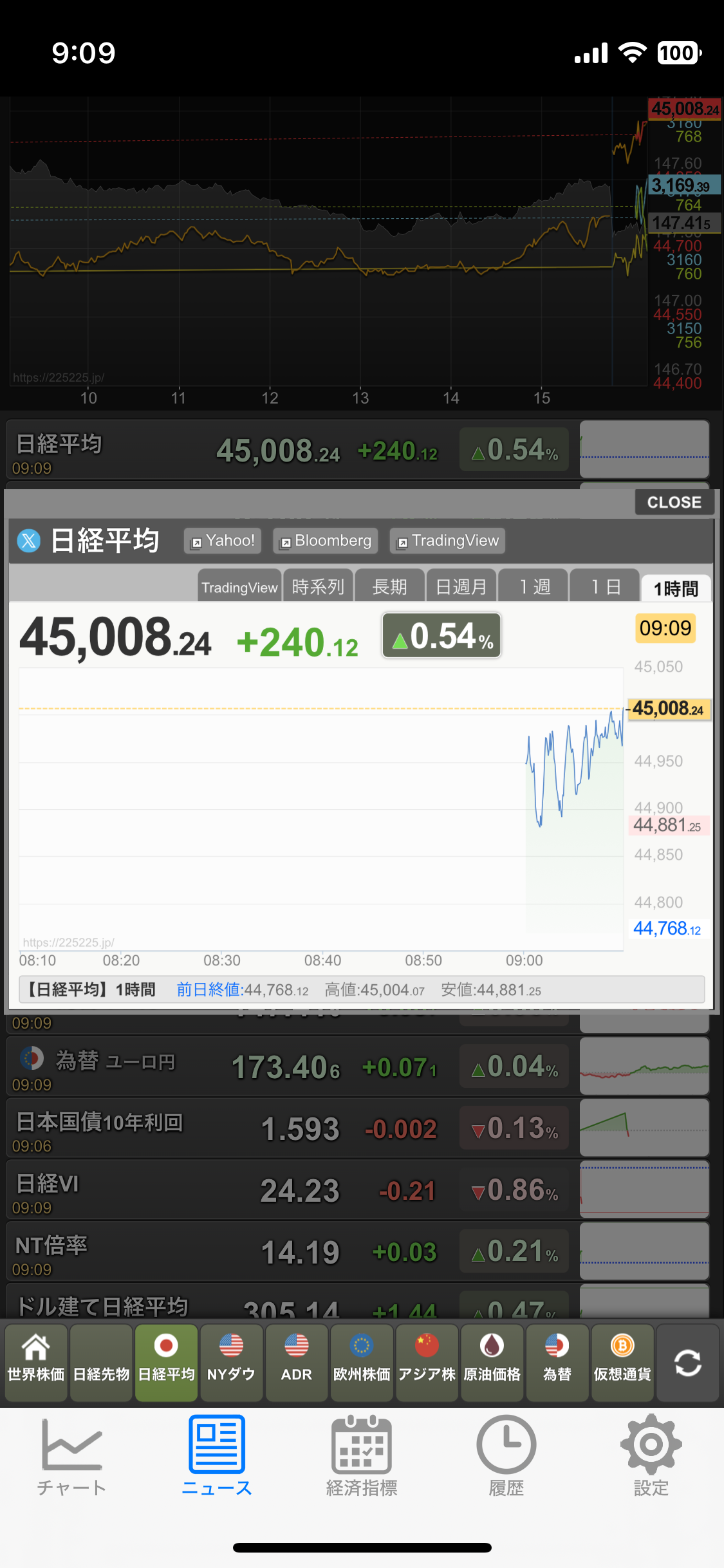Go to the 経済指標 tab

pos(362,1457)
